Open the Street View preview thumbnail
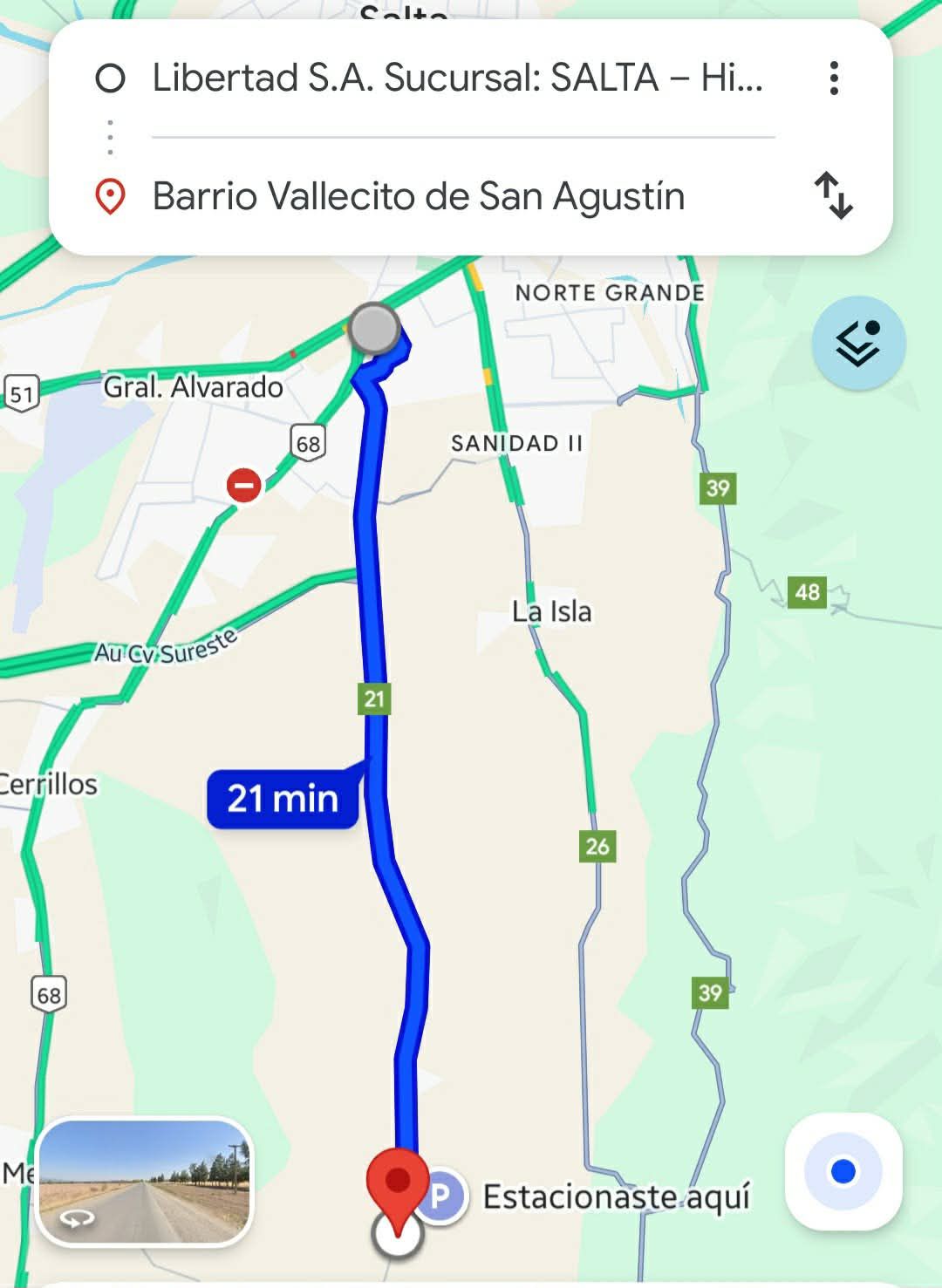Viewport: 942px width, 1288px height. [x=145, y=1181]
